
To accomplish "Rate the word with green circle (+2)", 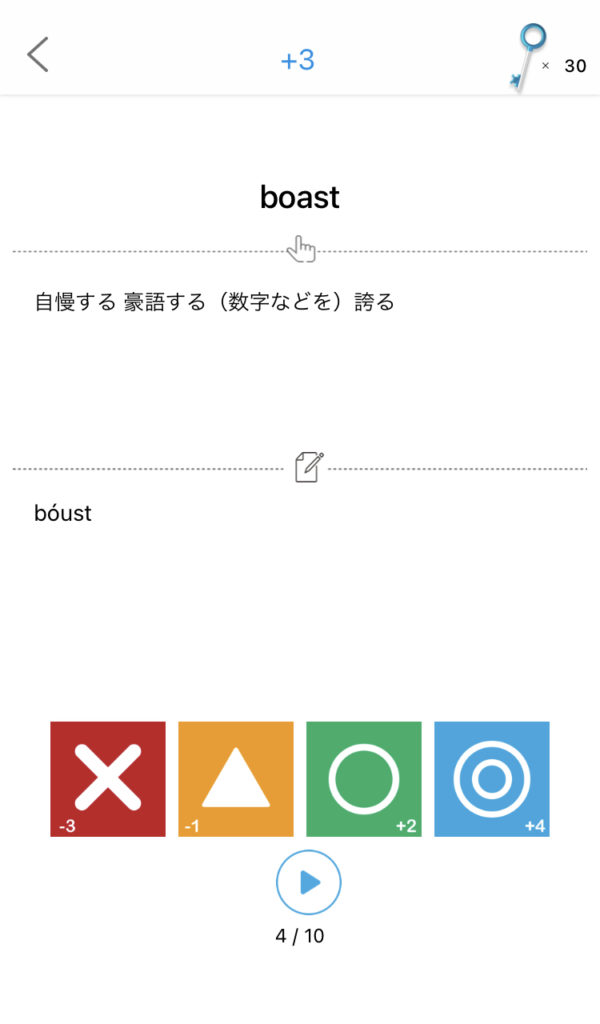I will point(364,779).
